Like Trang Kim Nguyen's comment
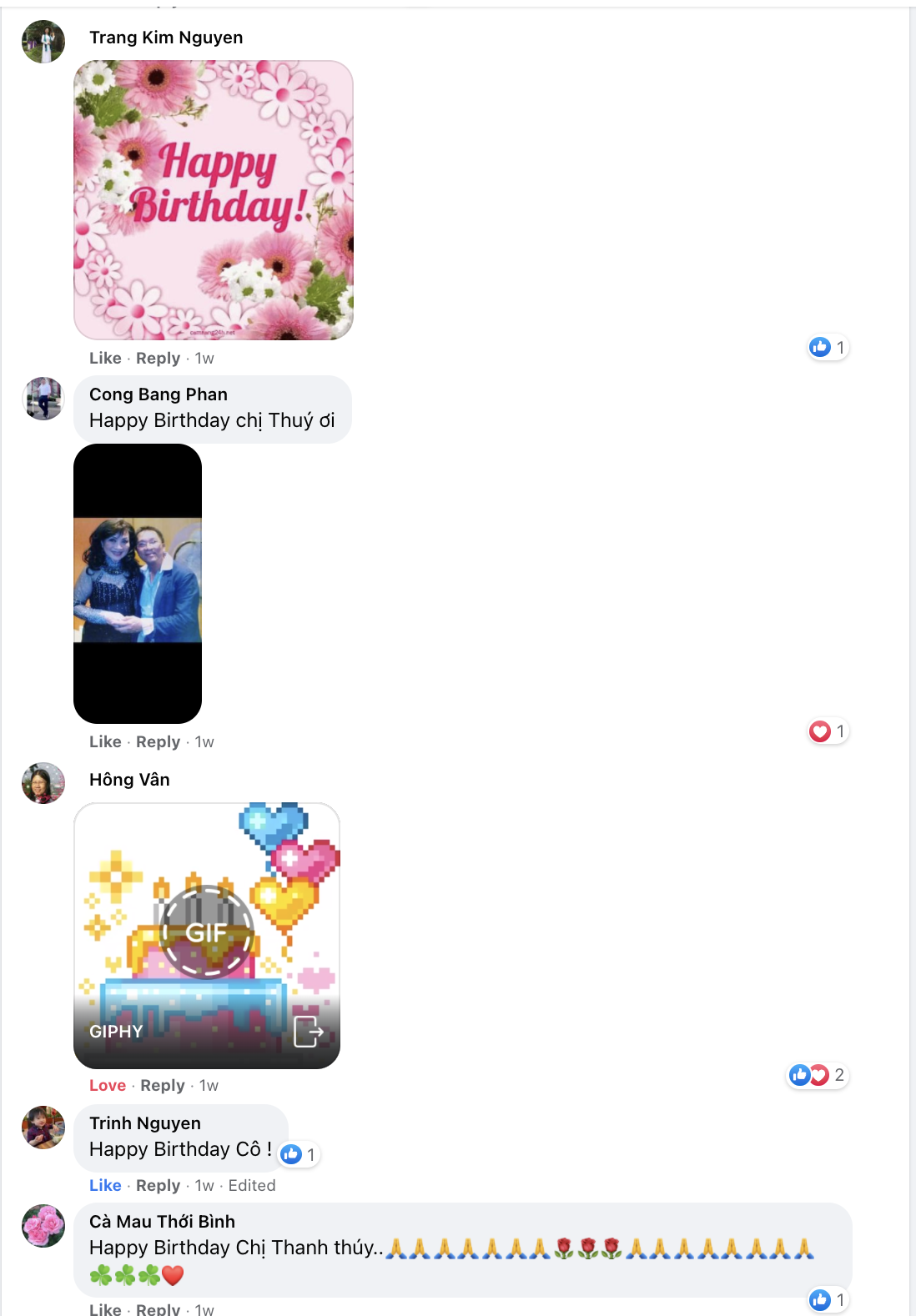 click(105, 358)
